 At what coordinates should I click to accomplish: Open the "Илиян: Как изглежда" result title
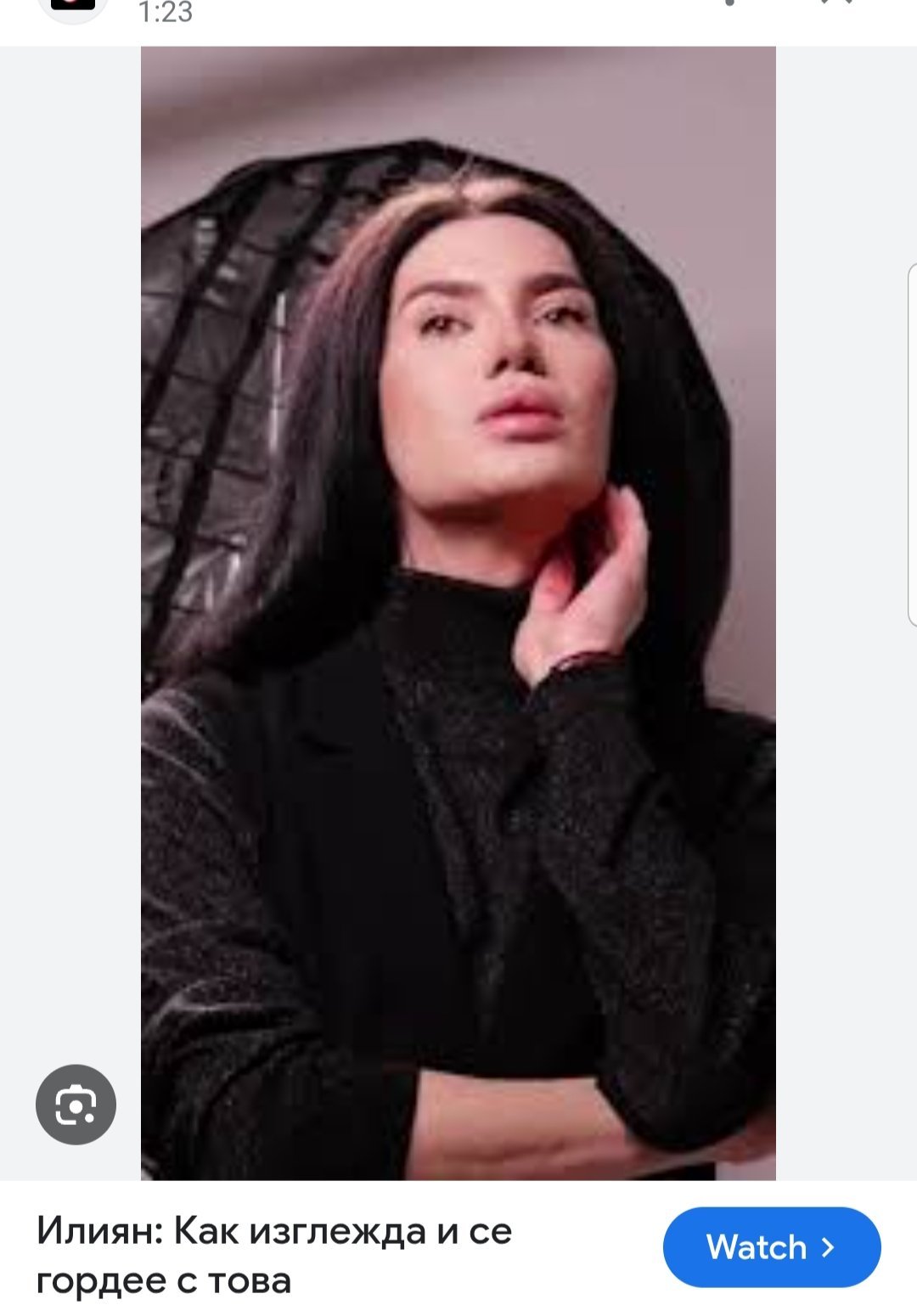click(x=273, y=1255)
